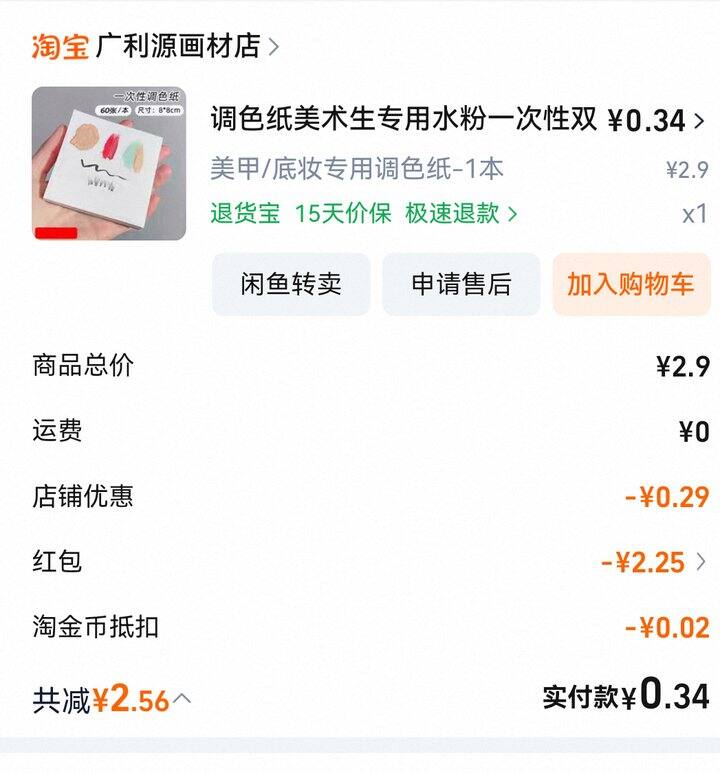Viewport: 720px width, 773px height.
Task: Open the product title 调色纸美术生专用水粉一次性双
Action: pyautogui.click(x=404, y=120)
